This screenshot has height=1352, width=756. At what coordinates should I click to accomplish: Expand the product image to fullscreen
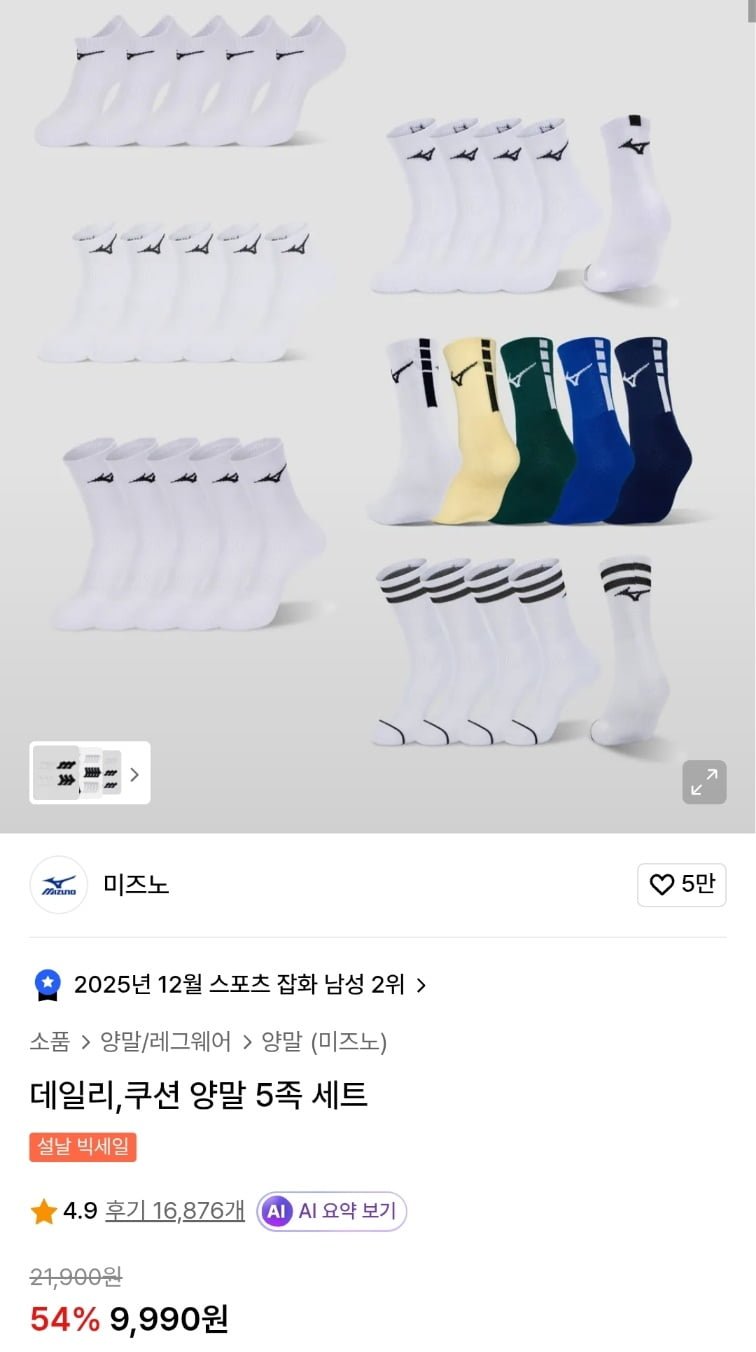pos(704,781)
